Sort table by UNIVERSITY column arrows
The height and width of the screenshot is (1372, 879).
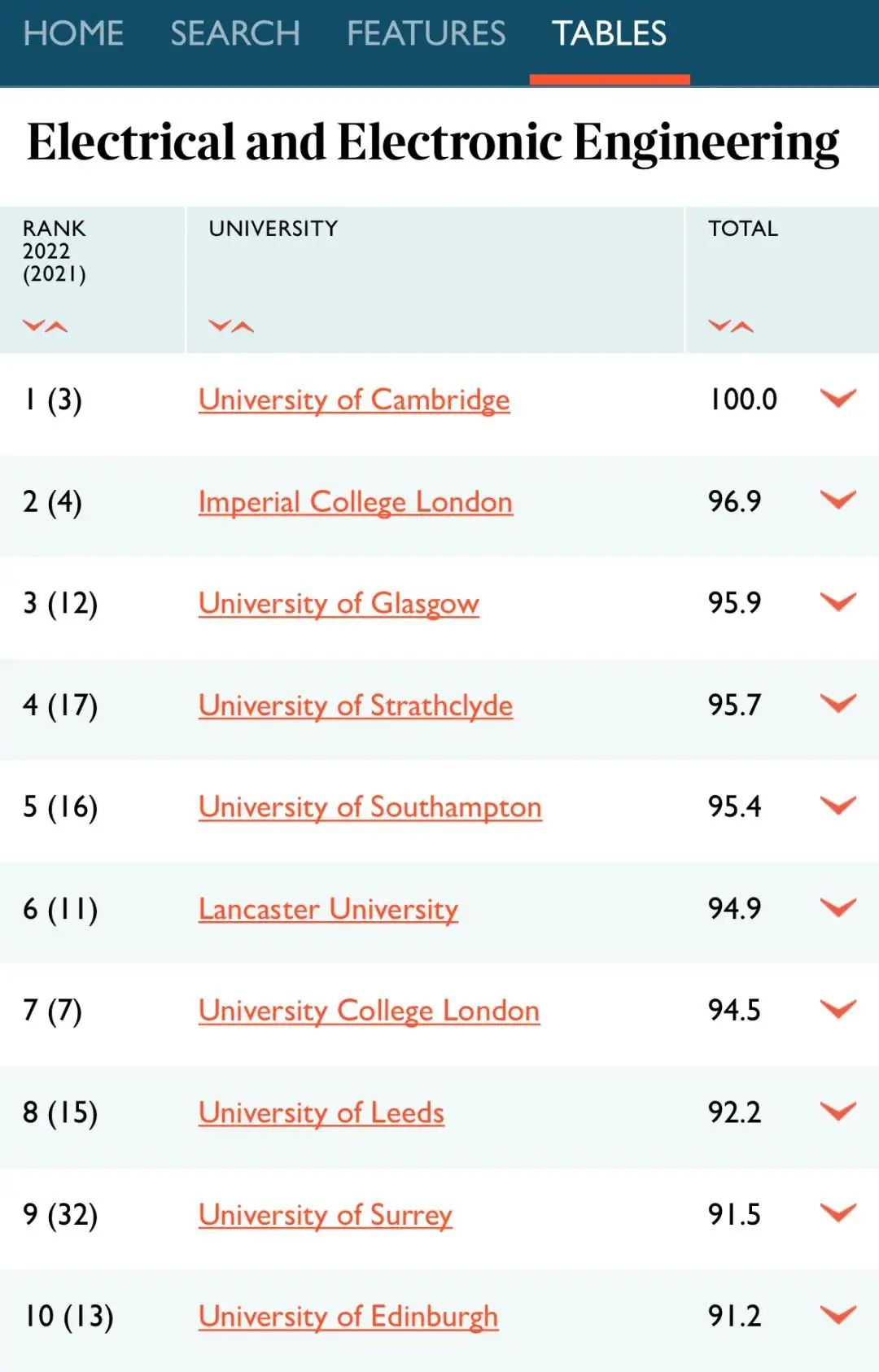pyautogui.click(x=231, y=326)
